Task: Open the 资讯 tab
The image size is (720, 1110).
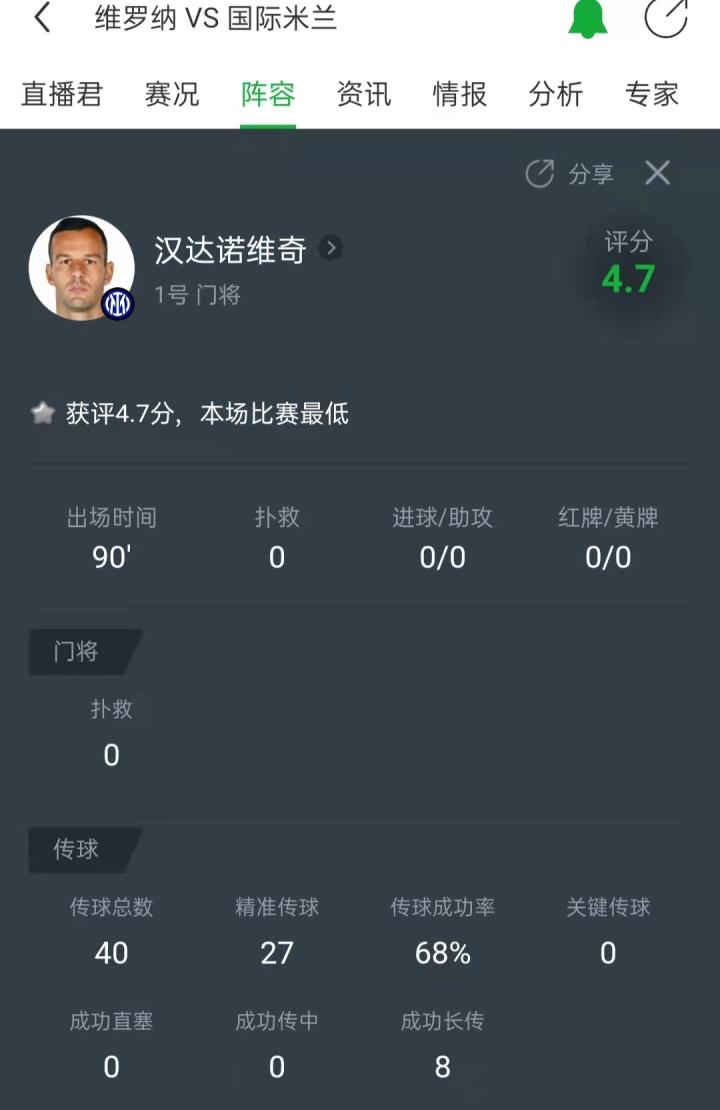Action: click(x=364, y=94)
